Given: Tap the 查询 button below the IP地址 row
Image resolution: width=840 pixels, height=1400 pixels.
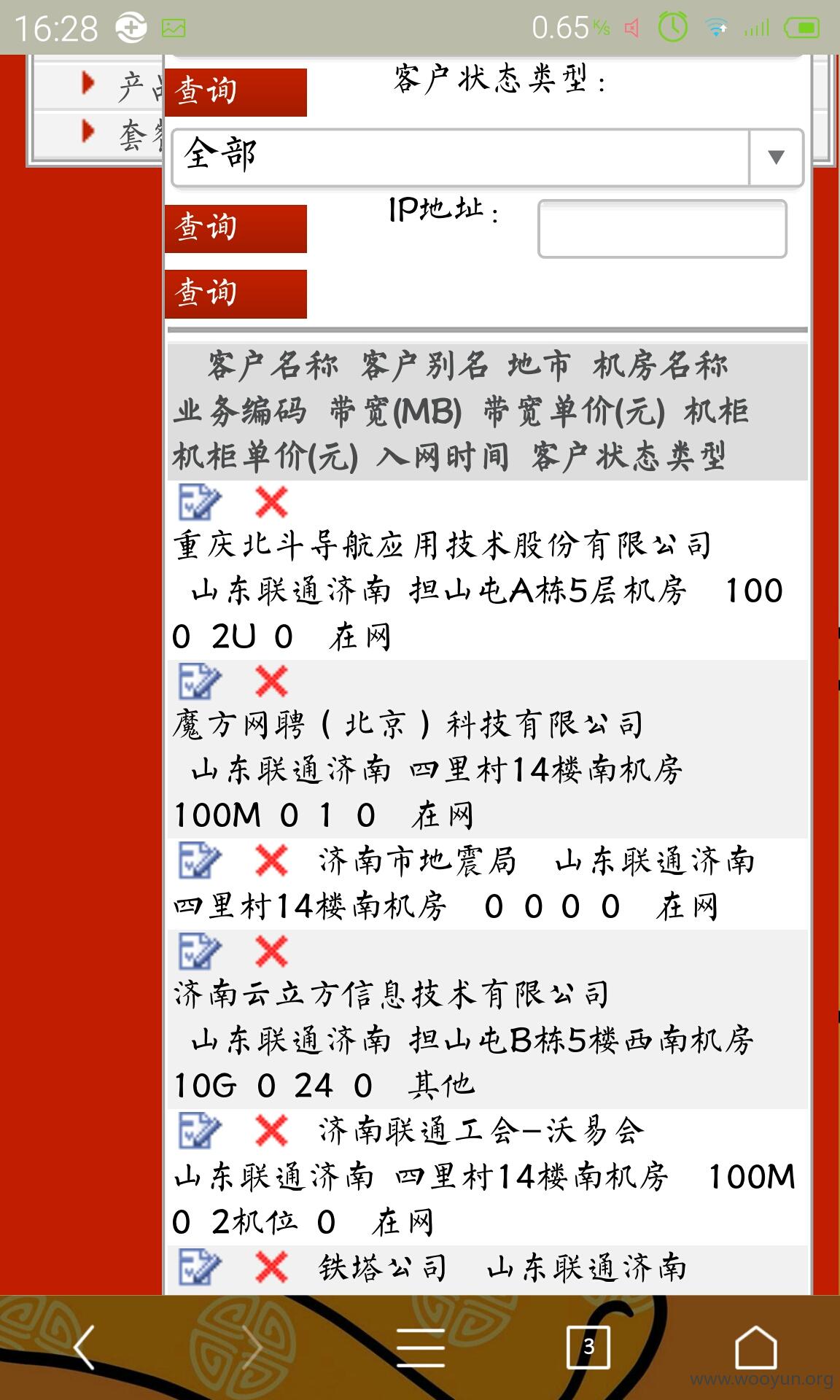Looking at the screenshot, I should 236,294.
